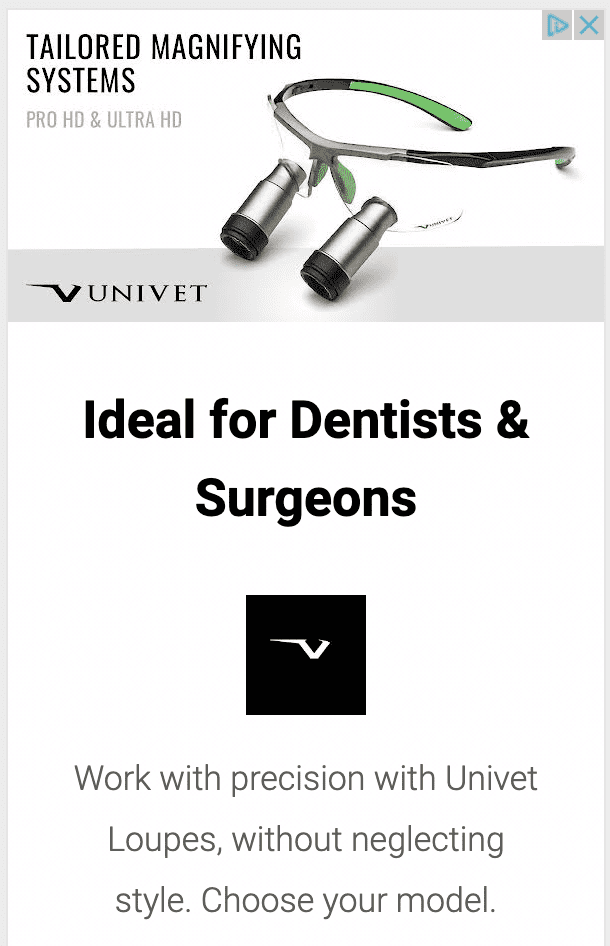Screen dimensions: 610x946
Task: Close the Univet ad with the X
Action: [588, 25]
